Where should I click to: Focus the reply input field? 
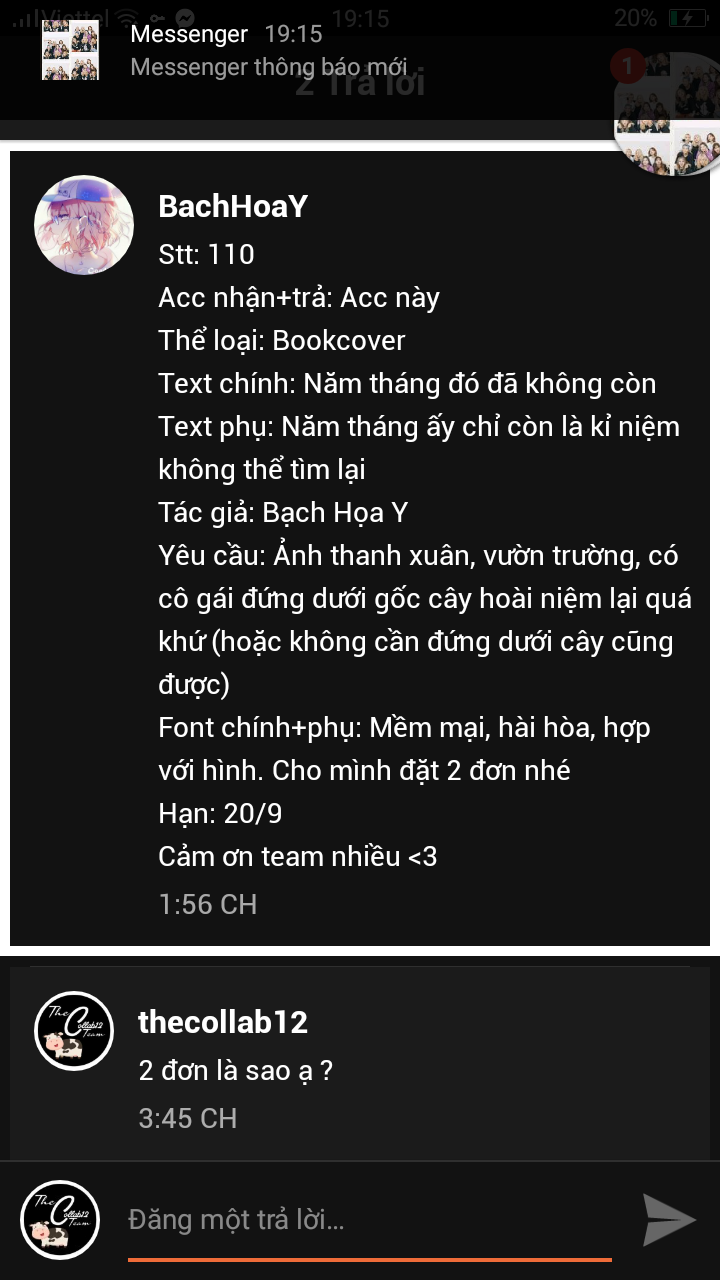point(370,1221)
